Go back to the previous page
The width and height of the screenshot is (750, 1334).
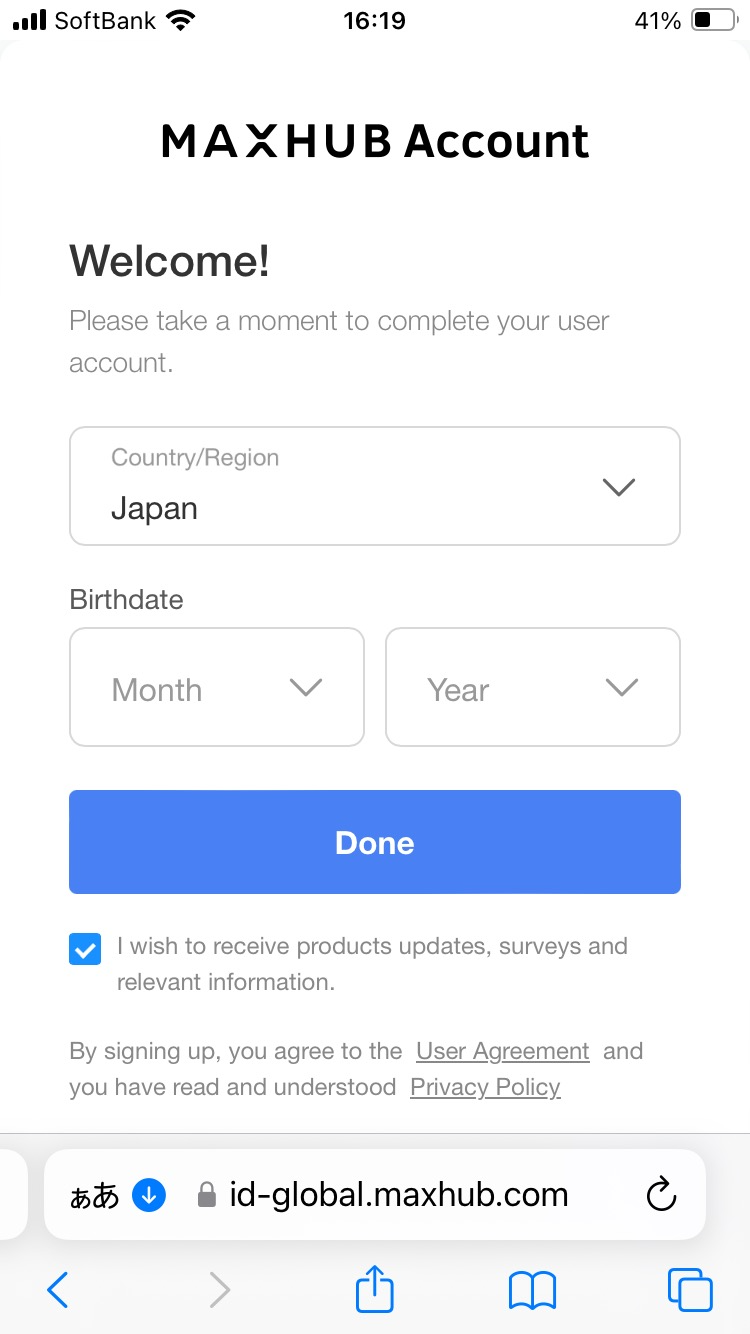[58, 1290]
